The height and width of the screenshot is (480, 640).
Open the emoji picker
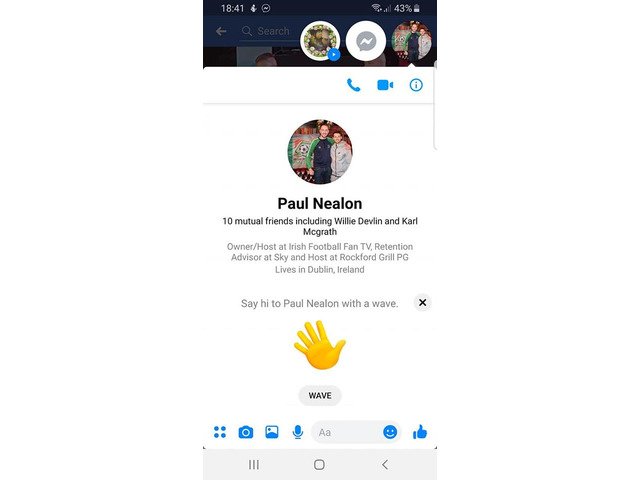pos(390,432)
